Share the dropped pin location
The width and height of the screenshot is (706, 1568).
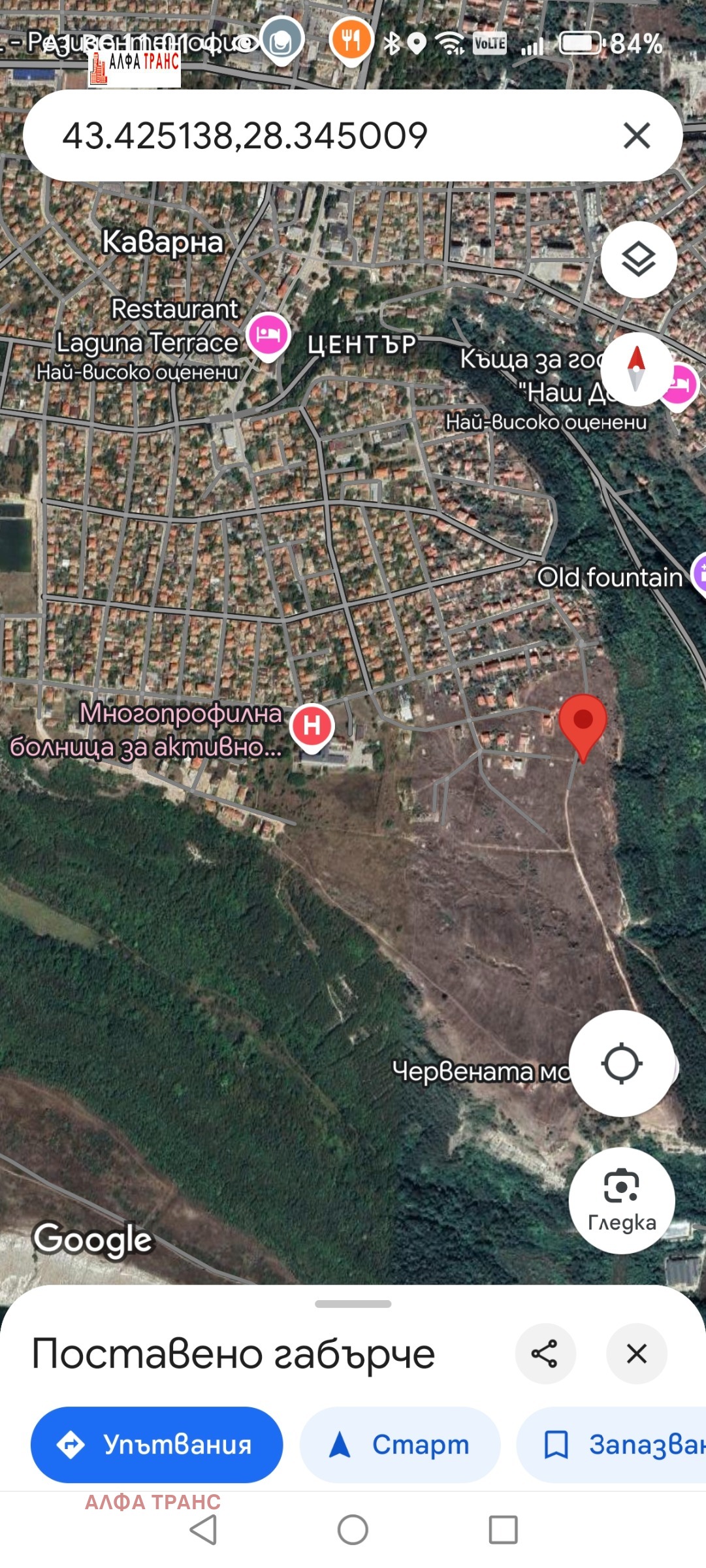[x=545, y=1353]
